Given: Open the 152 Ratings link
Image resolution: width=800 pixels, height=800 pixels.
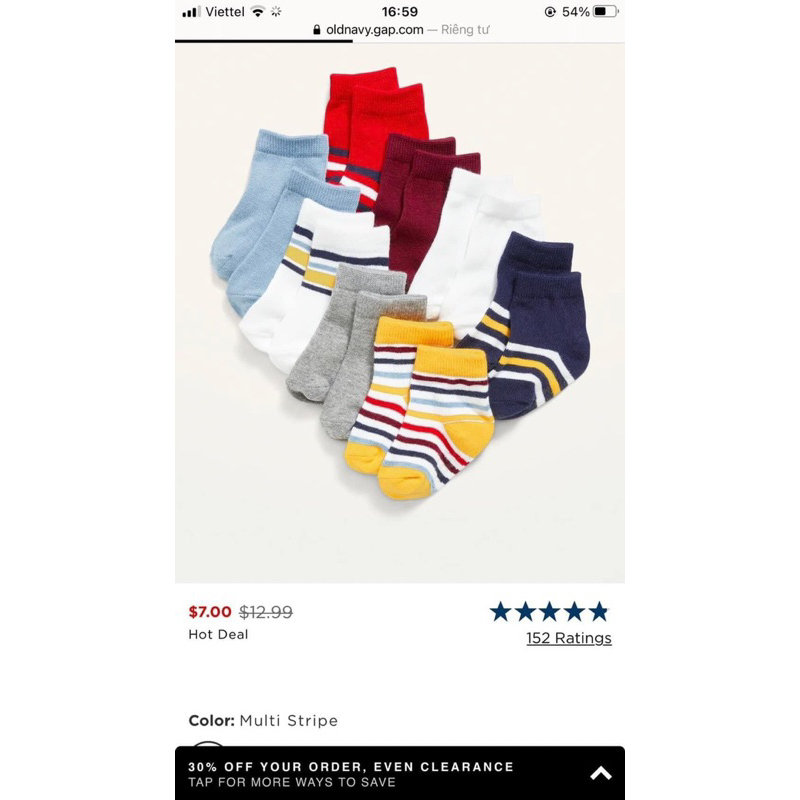Looking at the screenshot, I should click(568, 638).
